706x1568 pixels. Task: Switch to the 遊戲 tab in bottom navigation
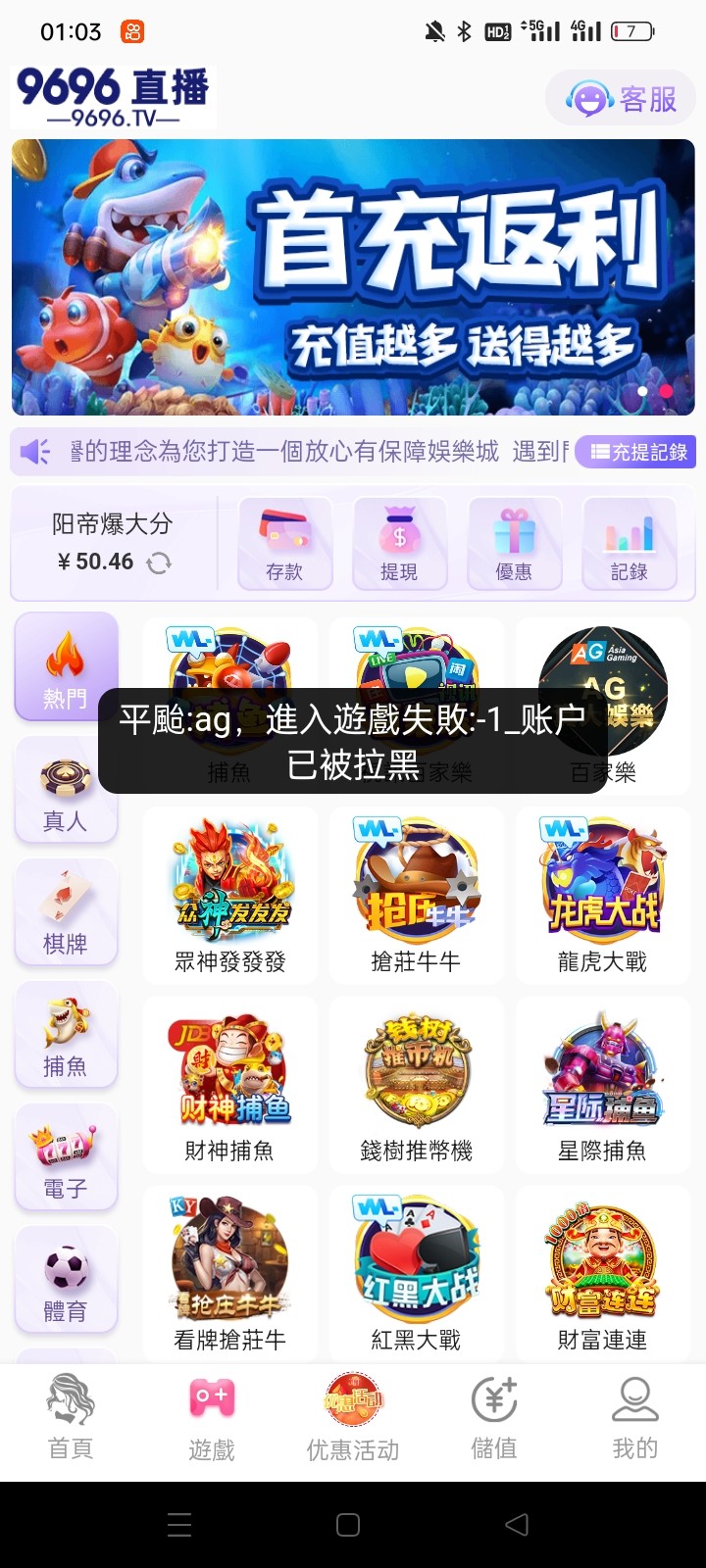211,1421
